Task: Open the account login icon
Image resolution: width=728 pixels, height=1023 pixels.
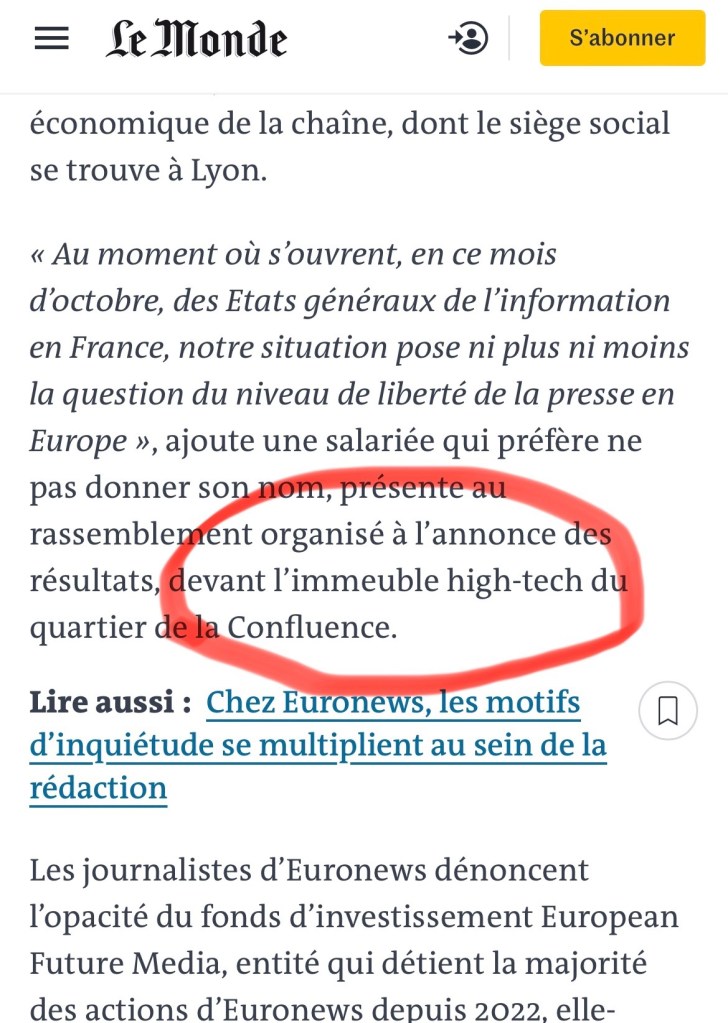Action: coord(468,38)
